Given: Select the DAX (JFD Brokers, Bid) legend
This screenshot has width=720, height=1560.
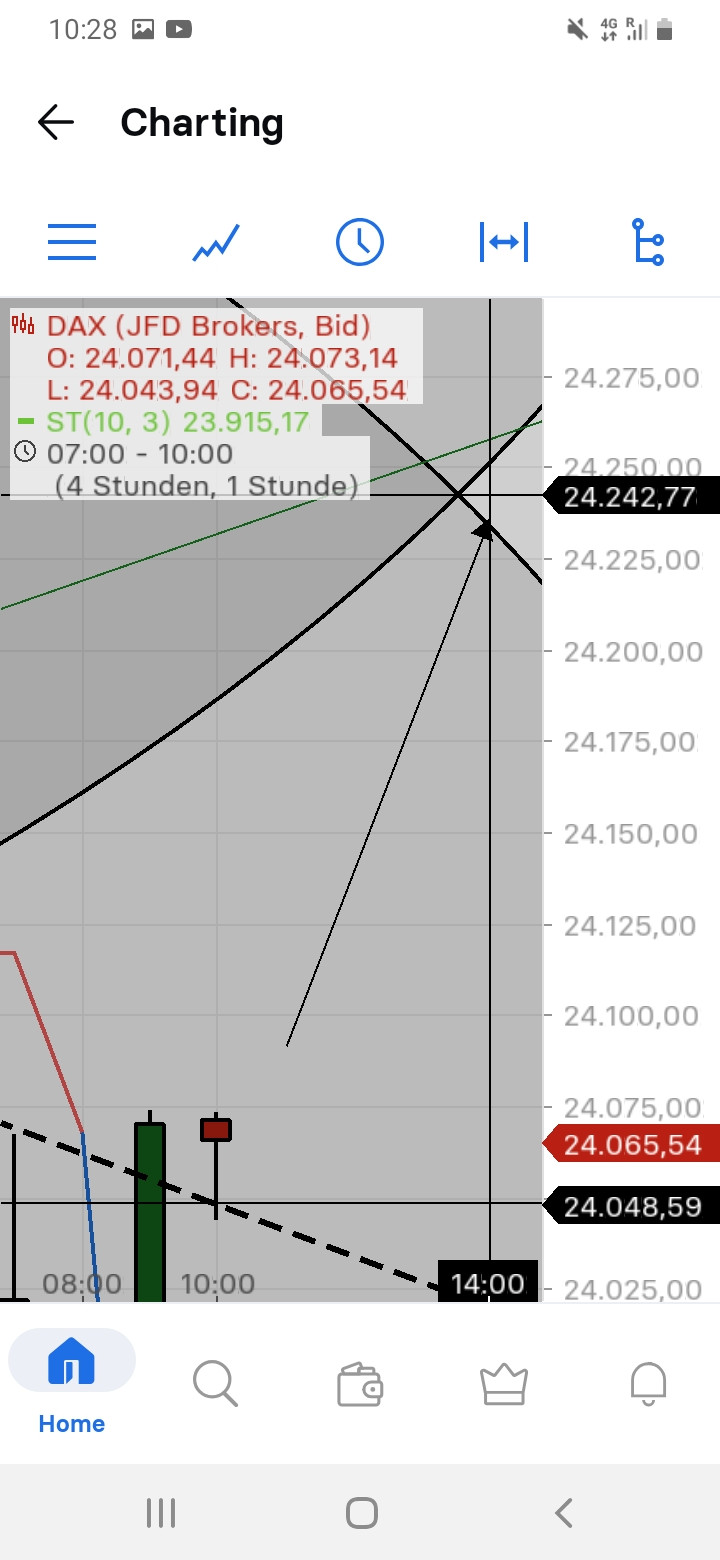Looking at the screenshot, I should 208,326.
